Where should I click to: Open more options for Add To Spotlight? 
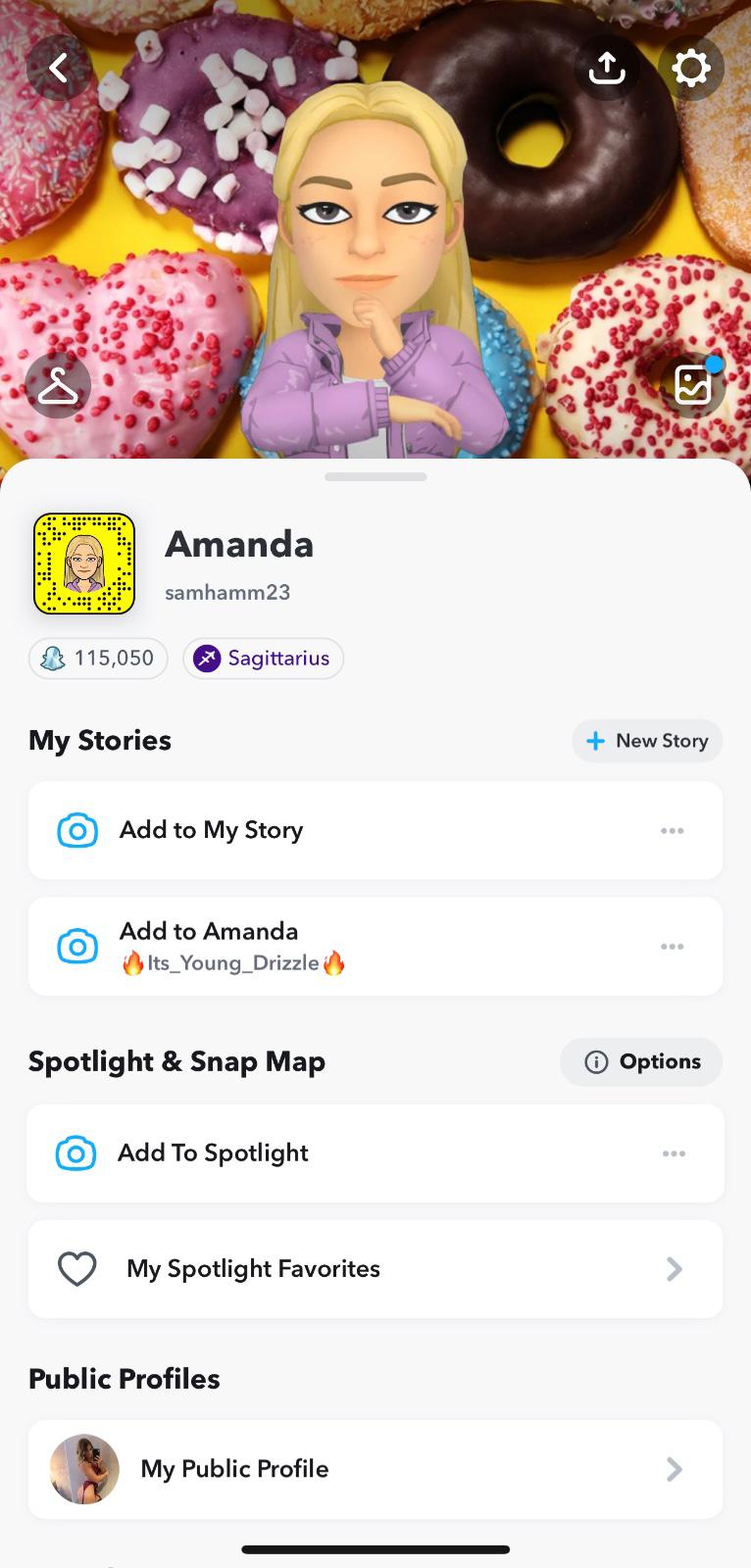674,1153
